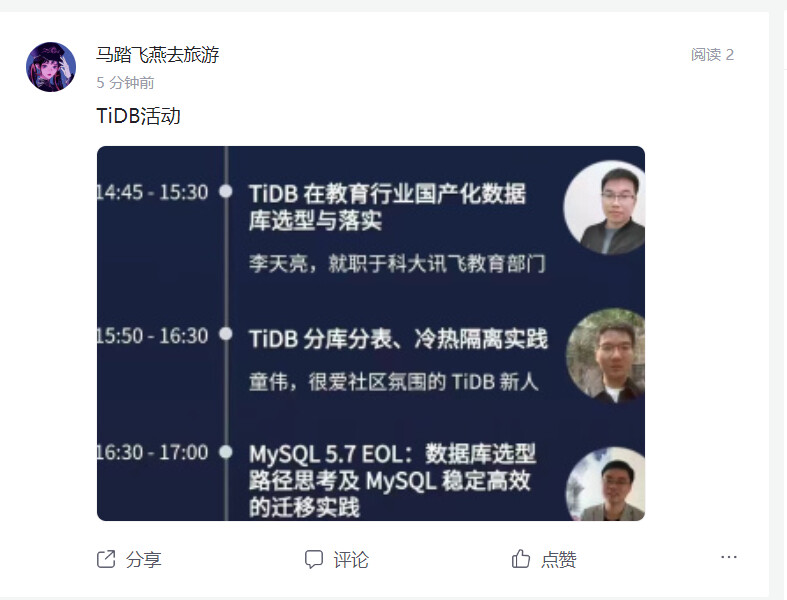The width and height of the screenshot is (787, 600).
Task: Open the TiDB活动 schedule image
Action: [x=370, y=333]
